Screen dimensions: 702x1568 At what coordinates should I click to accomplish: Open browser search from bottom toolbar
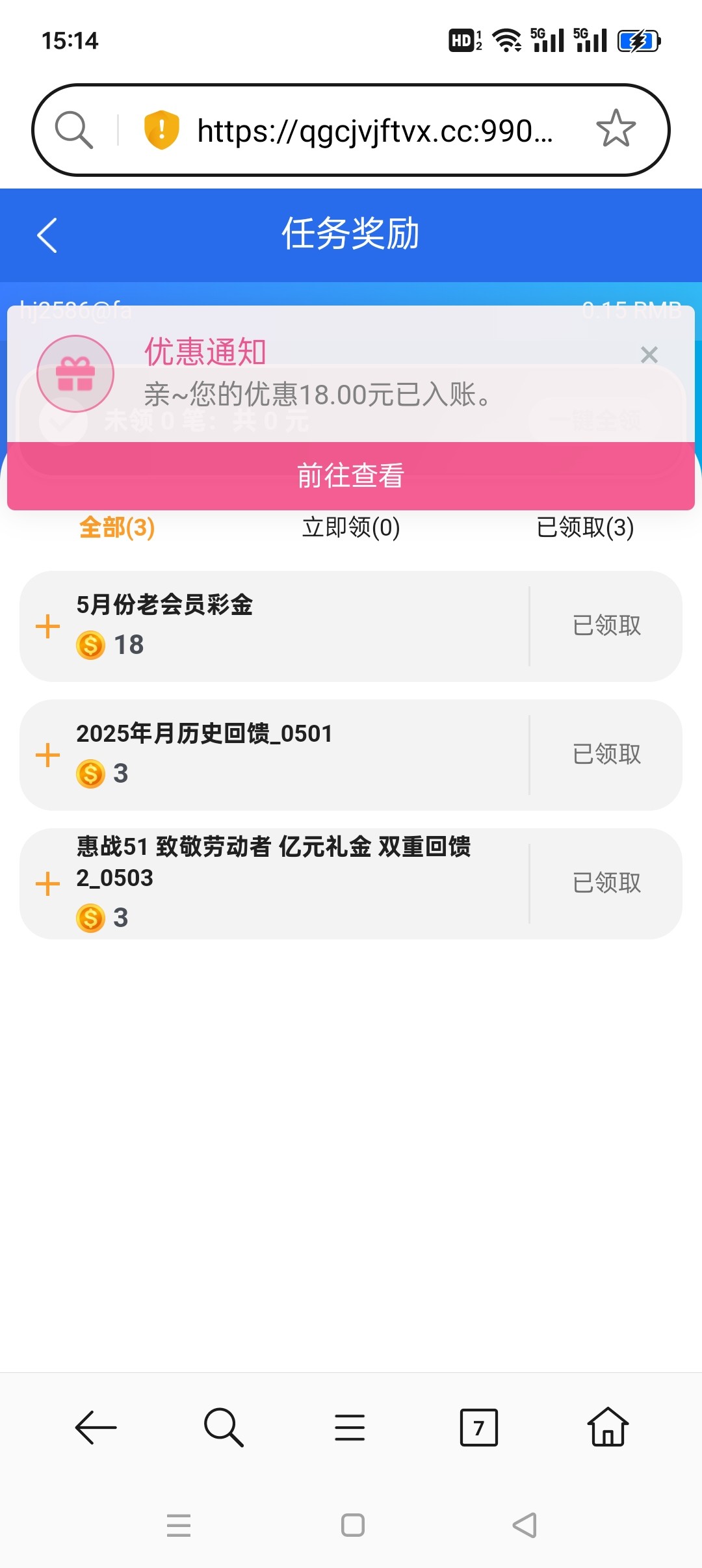pyautogui.click(x=223, y=1428)
